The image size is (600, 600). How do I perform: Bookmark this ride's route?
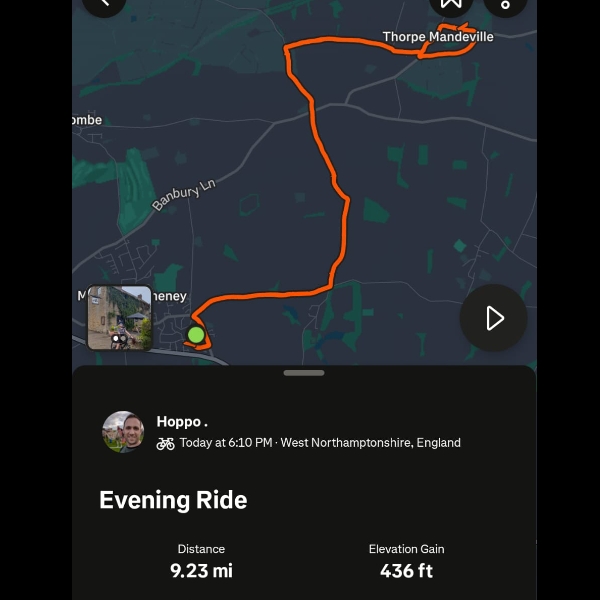click(451, 4)
